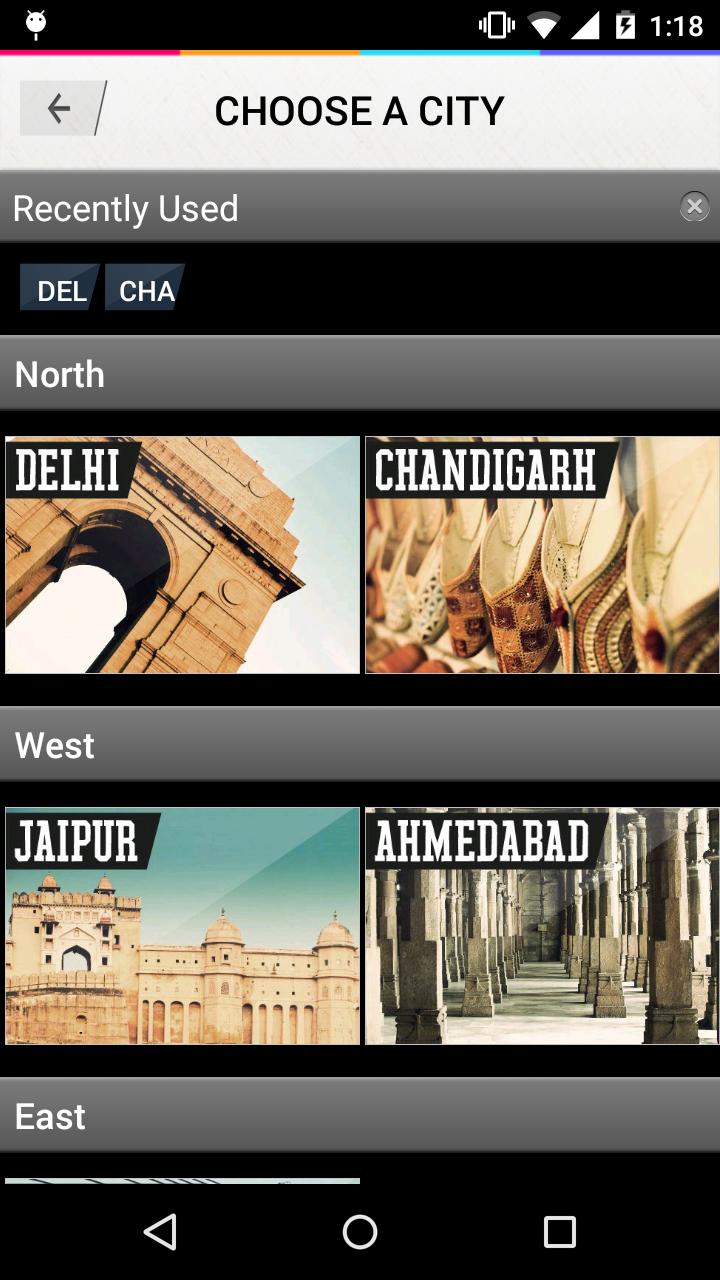Select the CHA recently used city chip
The width and height of the screenshot is (720, 1280).
tap(144, 291)
